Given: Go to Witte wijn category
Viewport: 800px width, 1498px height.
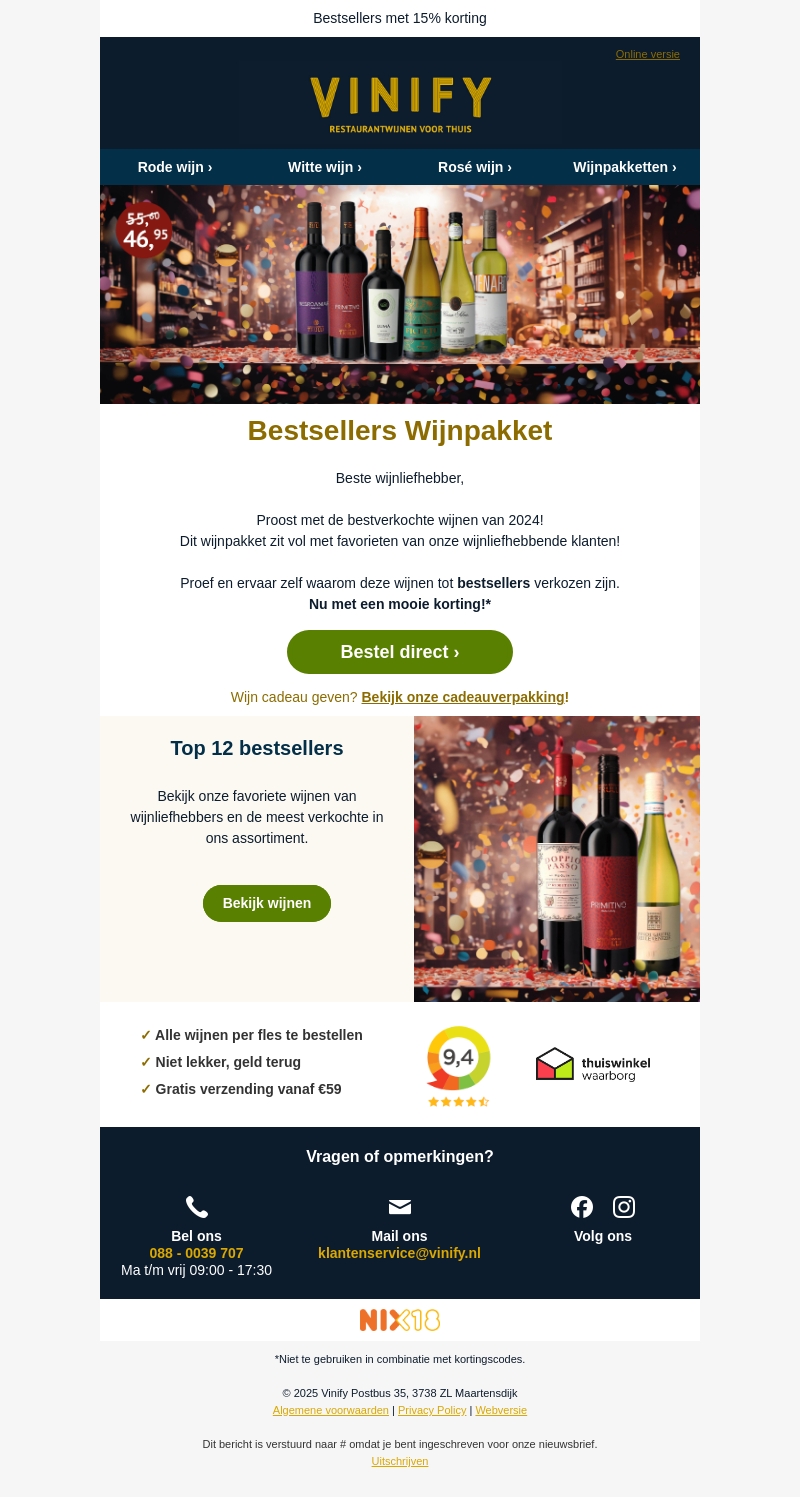Looking at the screenshot, I should pos(325,167).
